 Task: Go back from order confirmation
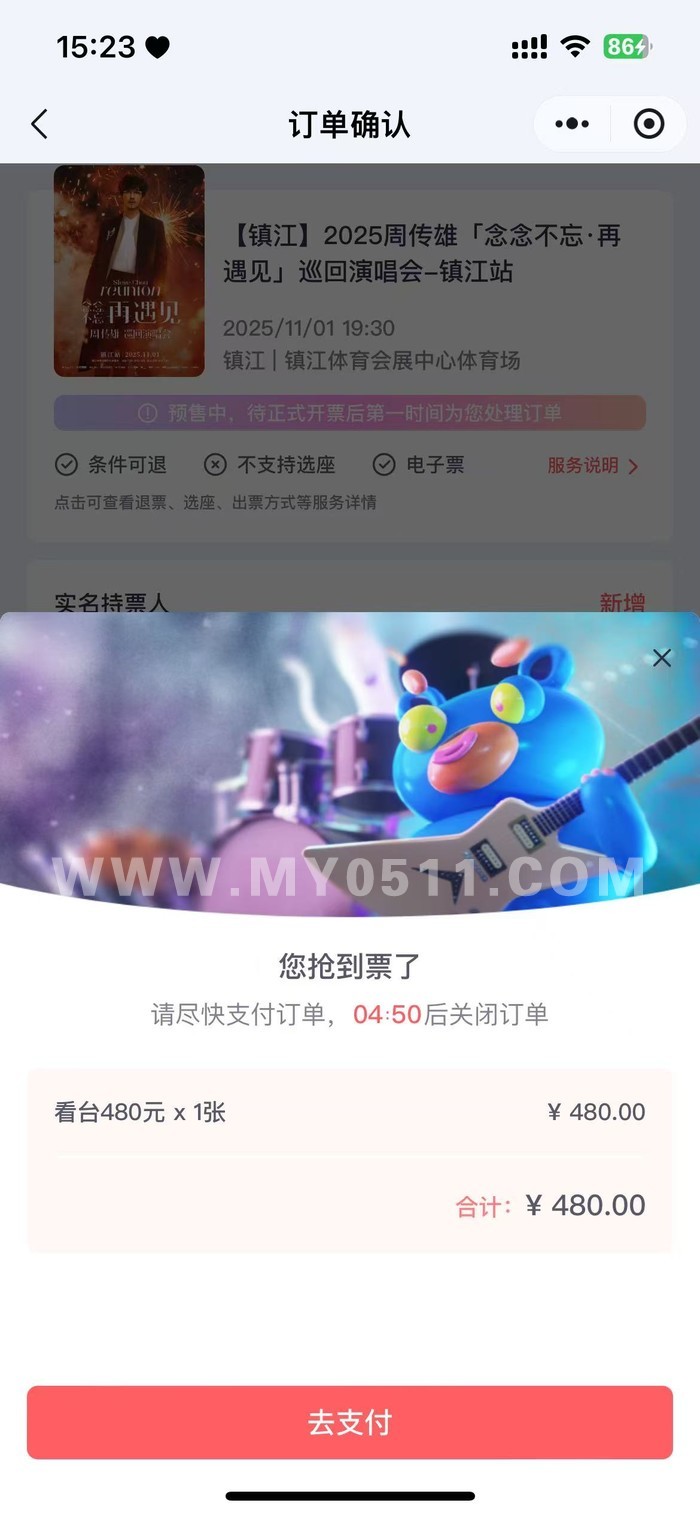(39, 124)
